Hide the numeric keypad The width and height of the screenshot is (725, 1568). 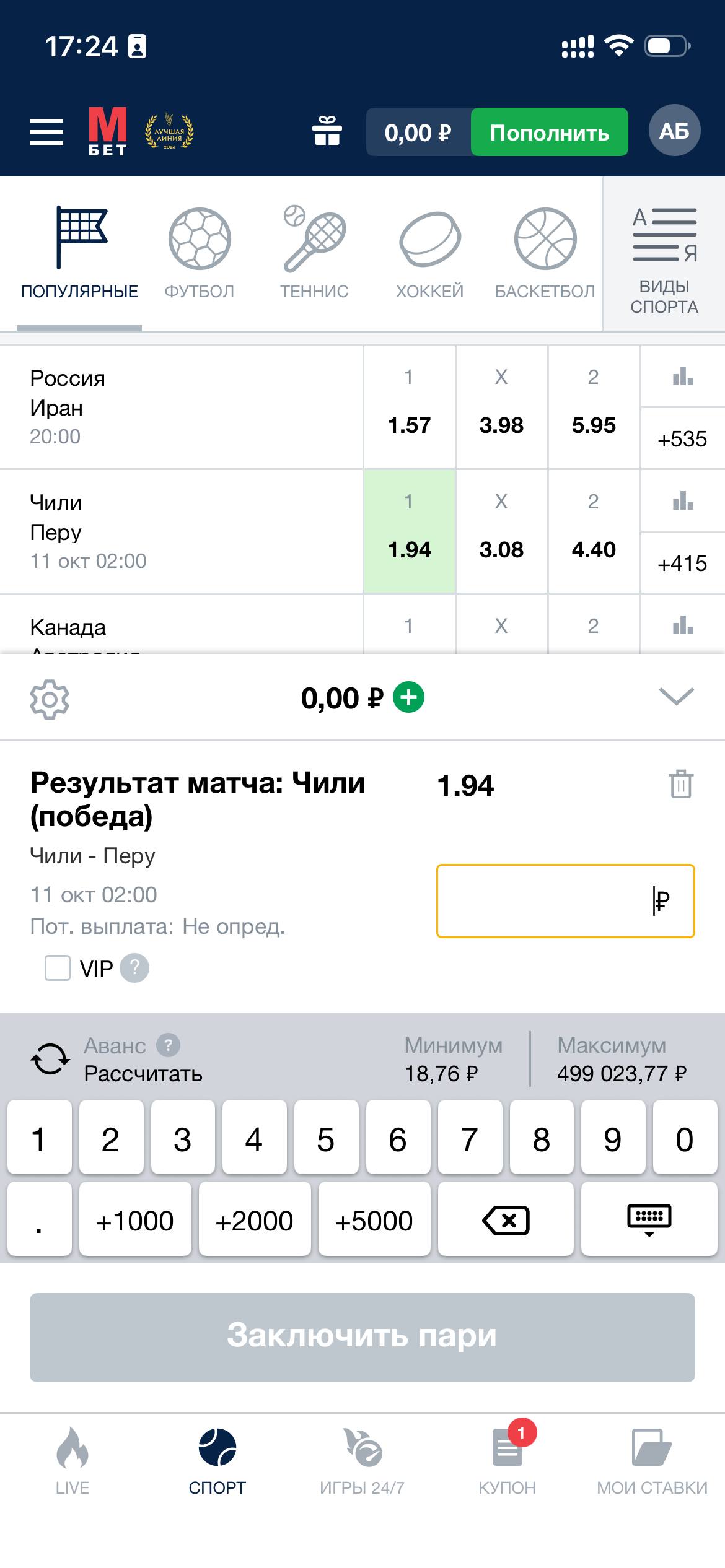click(649, 1221)
